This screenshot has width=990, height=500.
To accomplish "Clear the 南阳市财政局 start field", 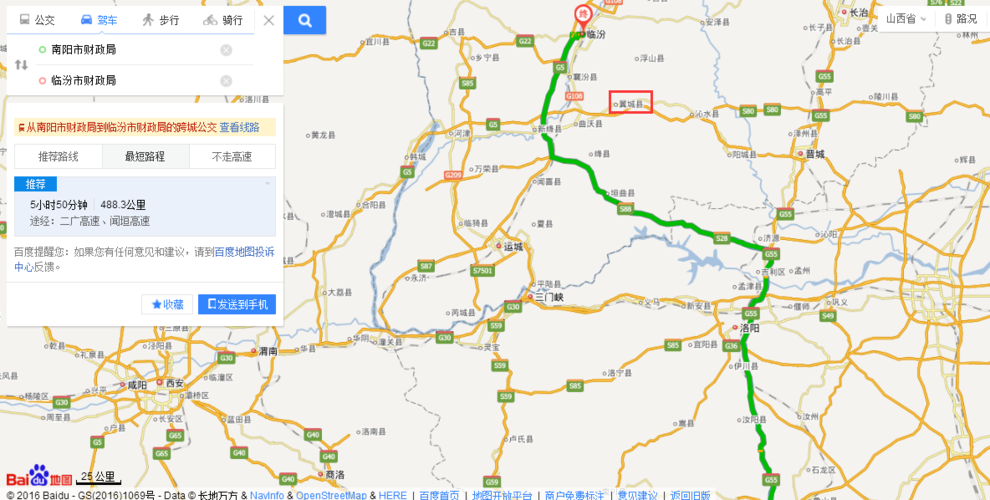I will (x=226, y=50).
